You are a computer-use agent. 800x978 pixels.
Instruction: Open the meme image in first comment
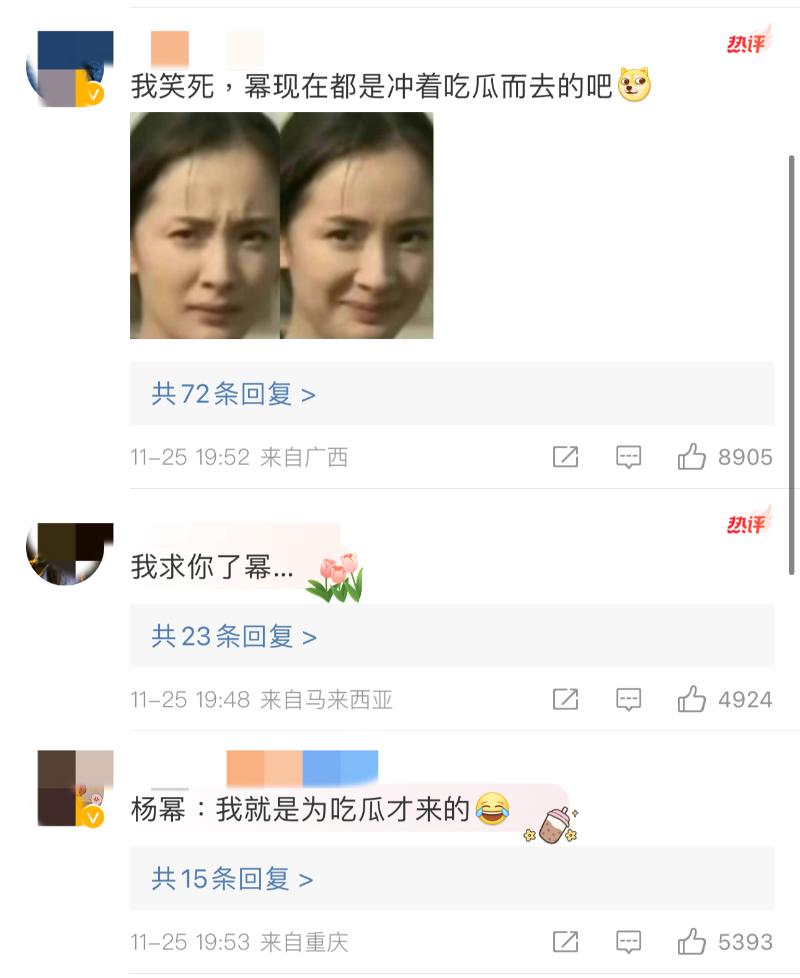(281, 225)
